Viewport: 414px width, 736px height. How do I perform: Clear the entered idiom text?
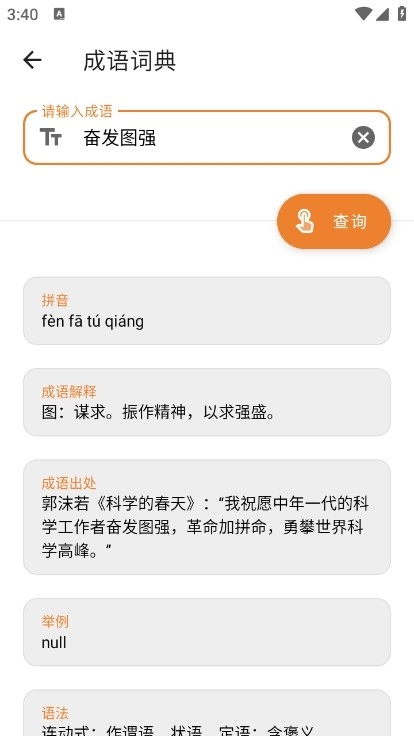coord(363,138)
